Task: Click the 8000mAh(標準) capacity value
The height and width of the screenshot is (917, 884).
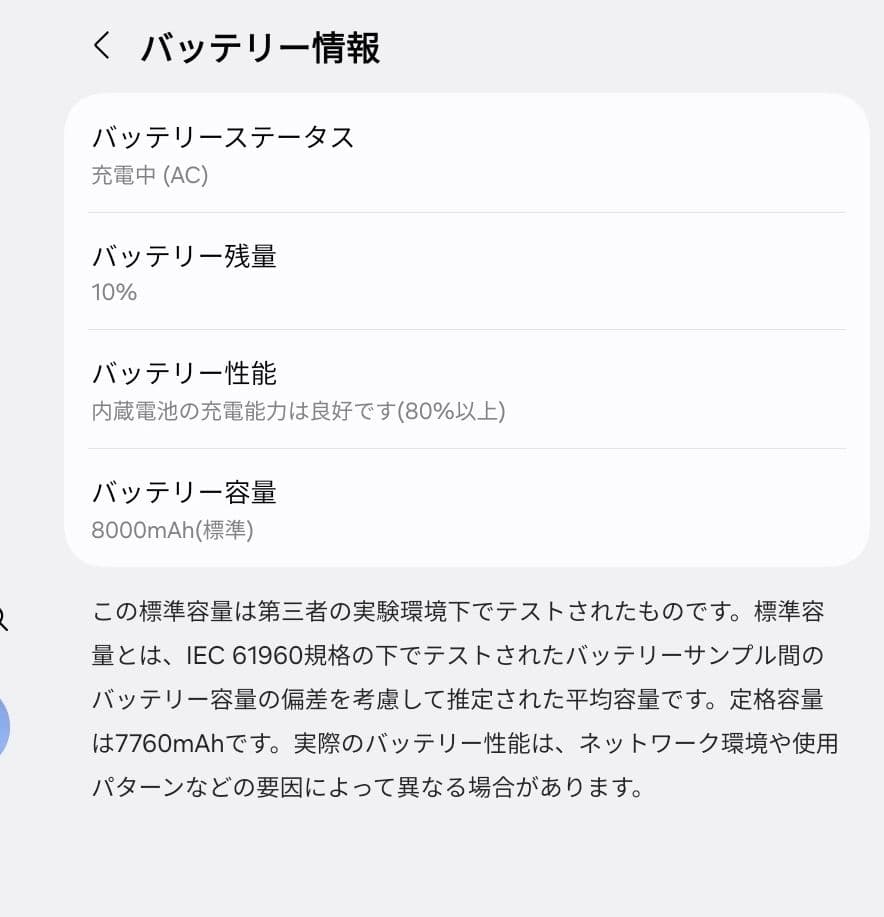Action: coord(172,530)
